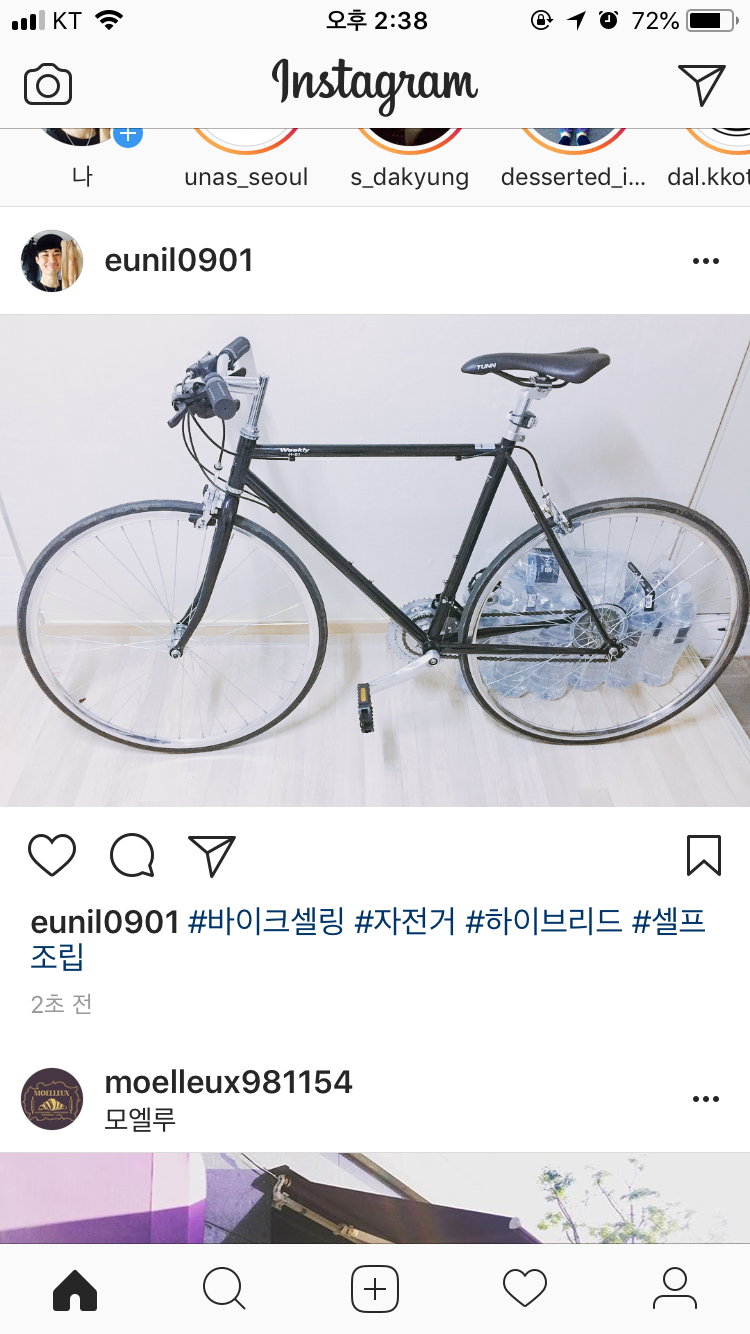Like eunil0901's bicycle post
This screenshot has height=1334, width=750.
[x=52, y=856]
